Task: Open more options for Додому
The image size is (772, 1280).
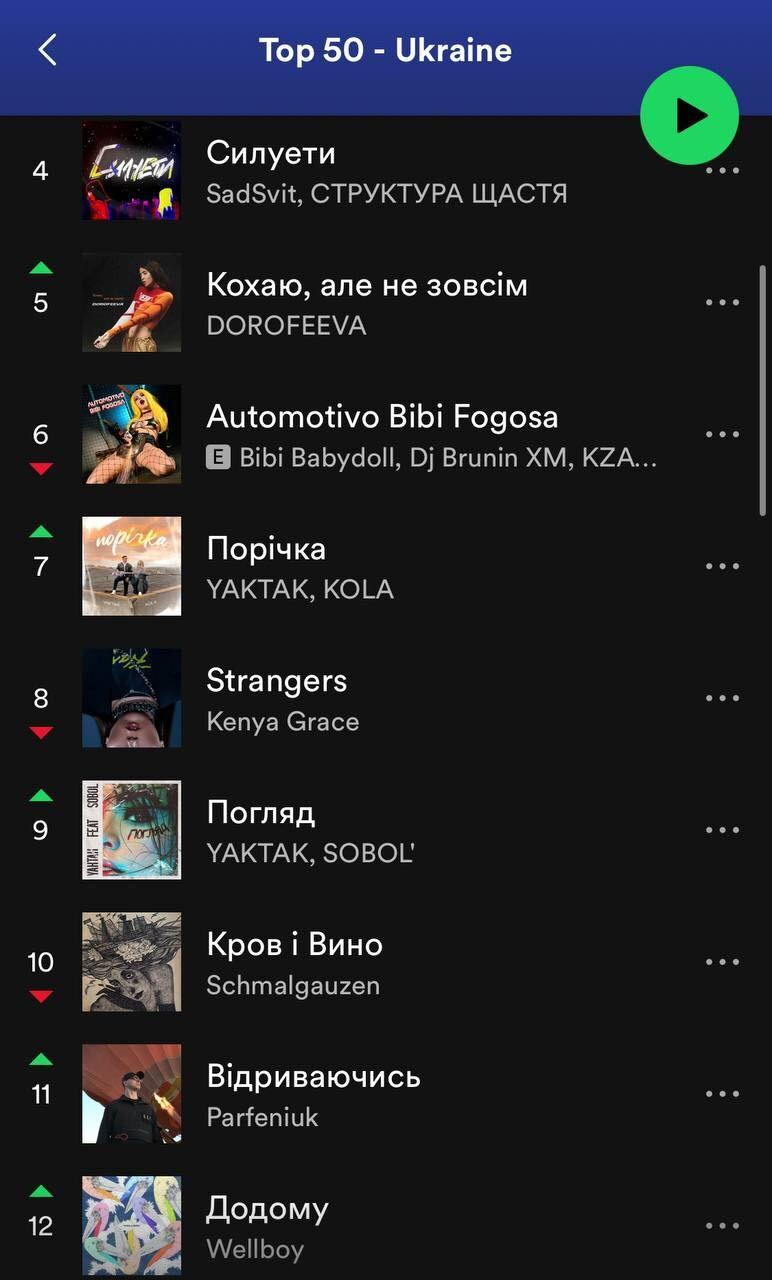Action: click(722, 1226)
